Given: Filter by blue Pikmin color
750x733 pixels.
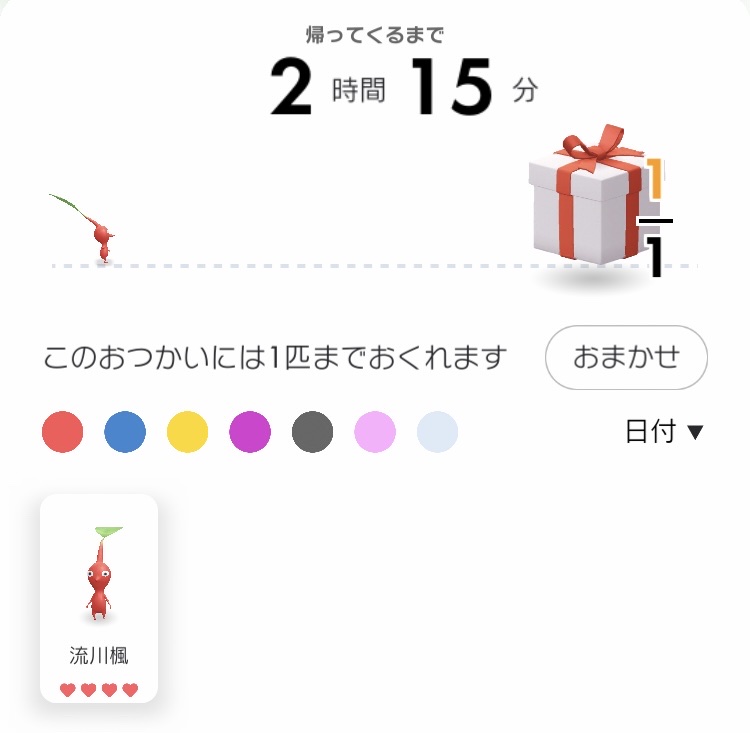Looking at the screenshot, I should 125,432.
